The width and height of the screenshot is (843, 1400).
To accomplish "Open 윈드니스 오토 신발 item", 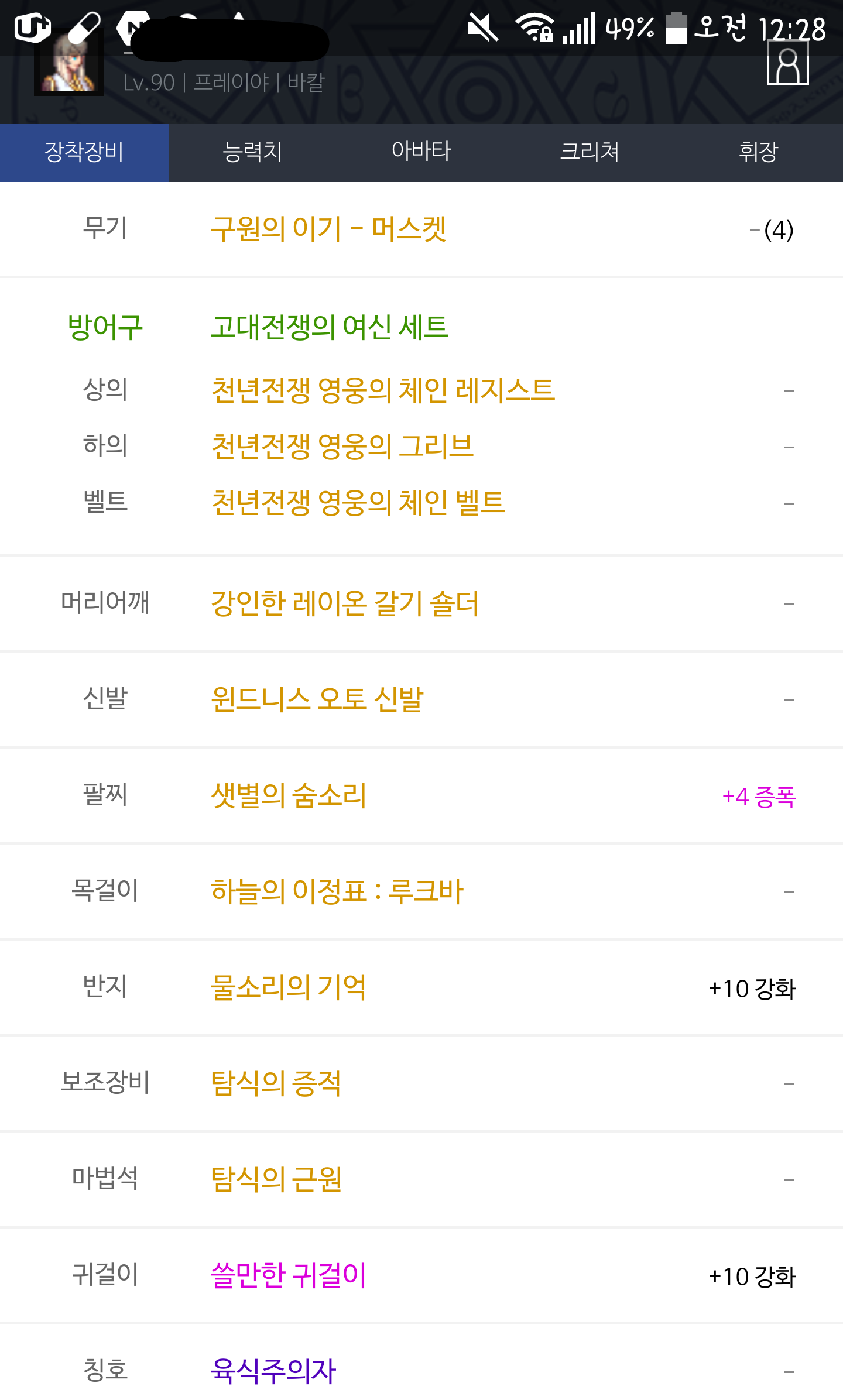I will pyautogui.click(x=317, y=699).
